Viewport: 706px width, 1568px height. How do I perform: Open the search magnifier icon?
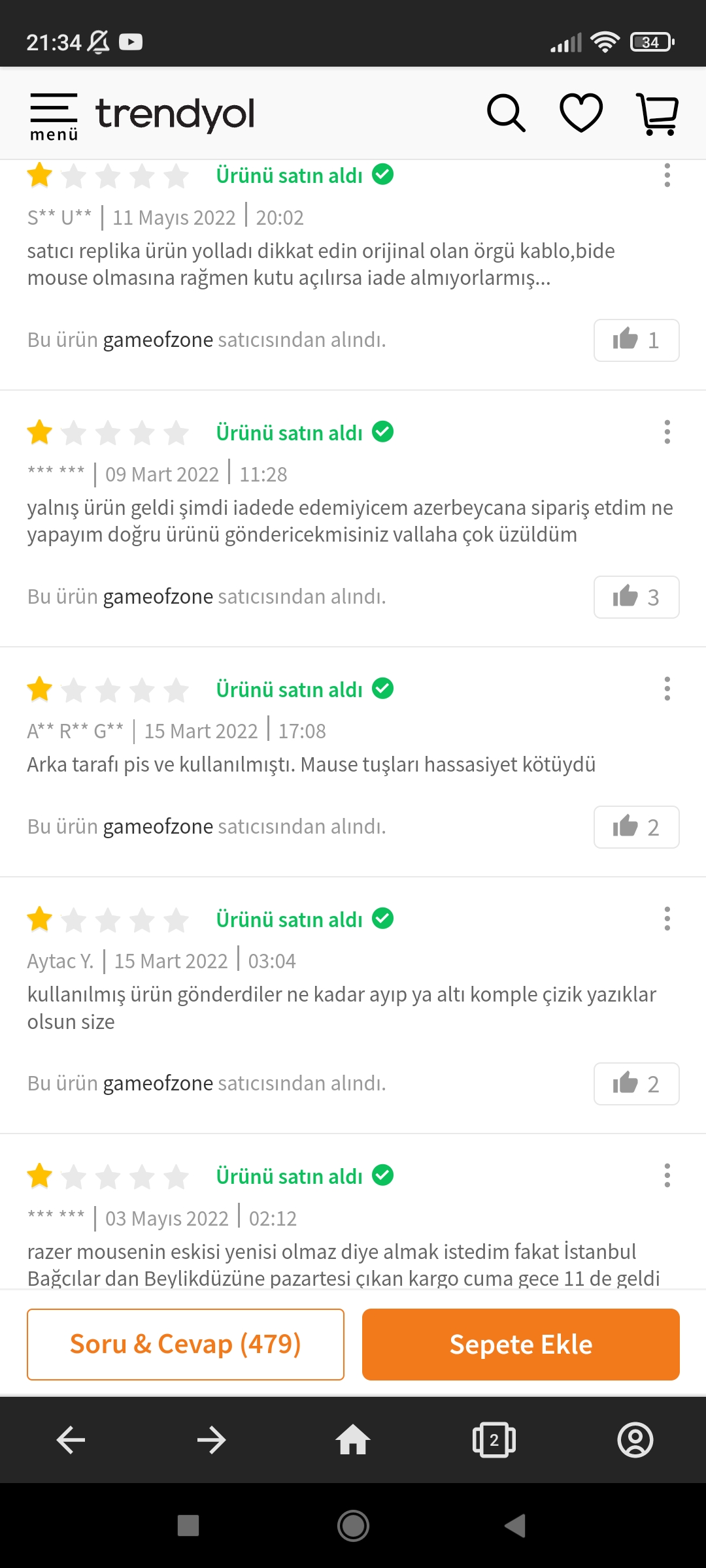[506, 114]
